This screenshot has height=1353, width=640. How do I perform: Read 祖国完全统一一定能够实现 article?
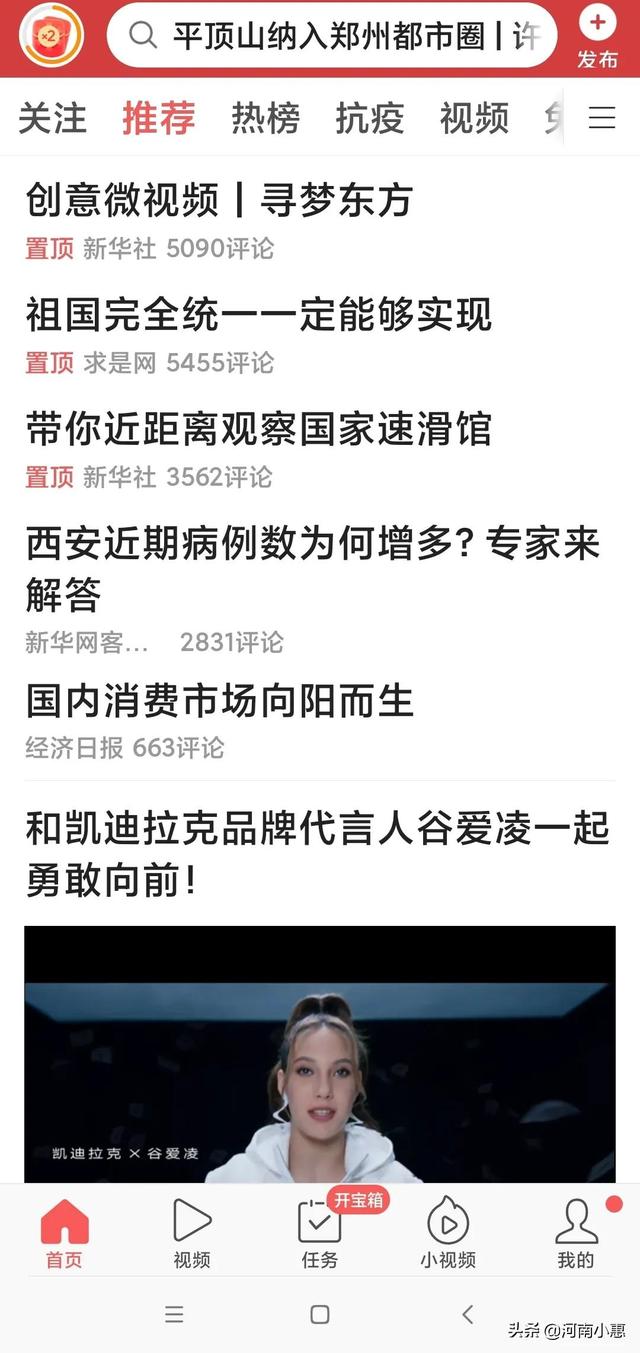coord(258,315)
